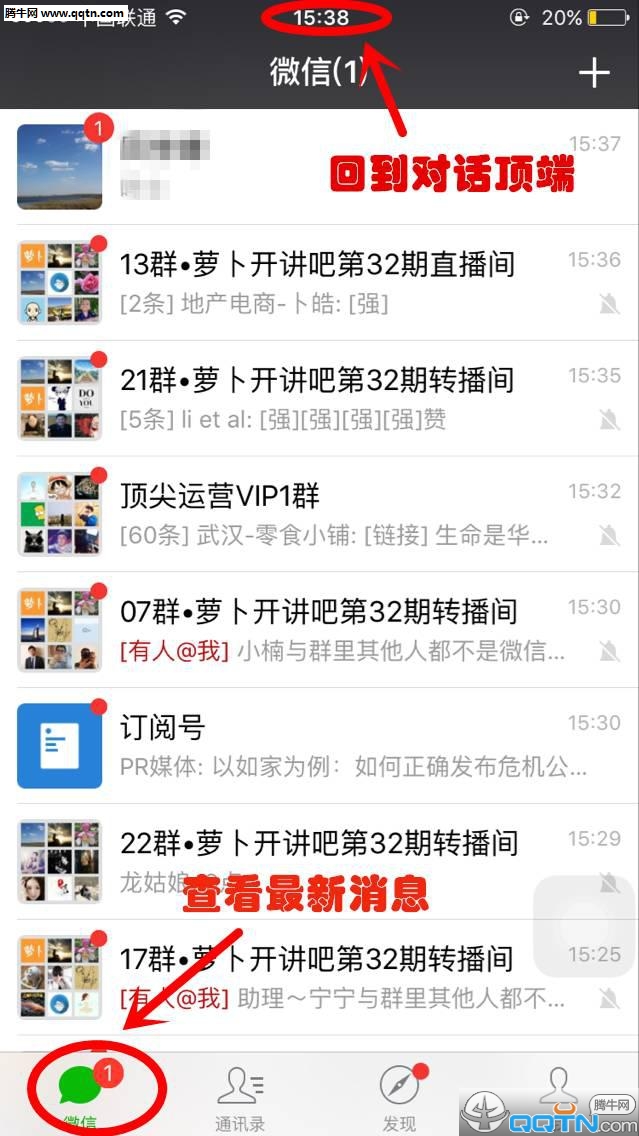
Task: Switch to the 通讯录 contacts tab
Action: coord(240,1095)
